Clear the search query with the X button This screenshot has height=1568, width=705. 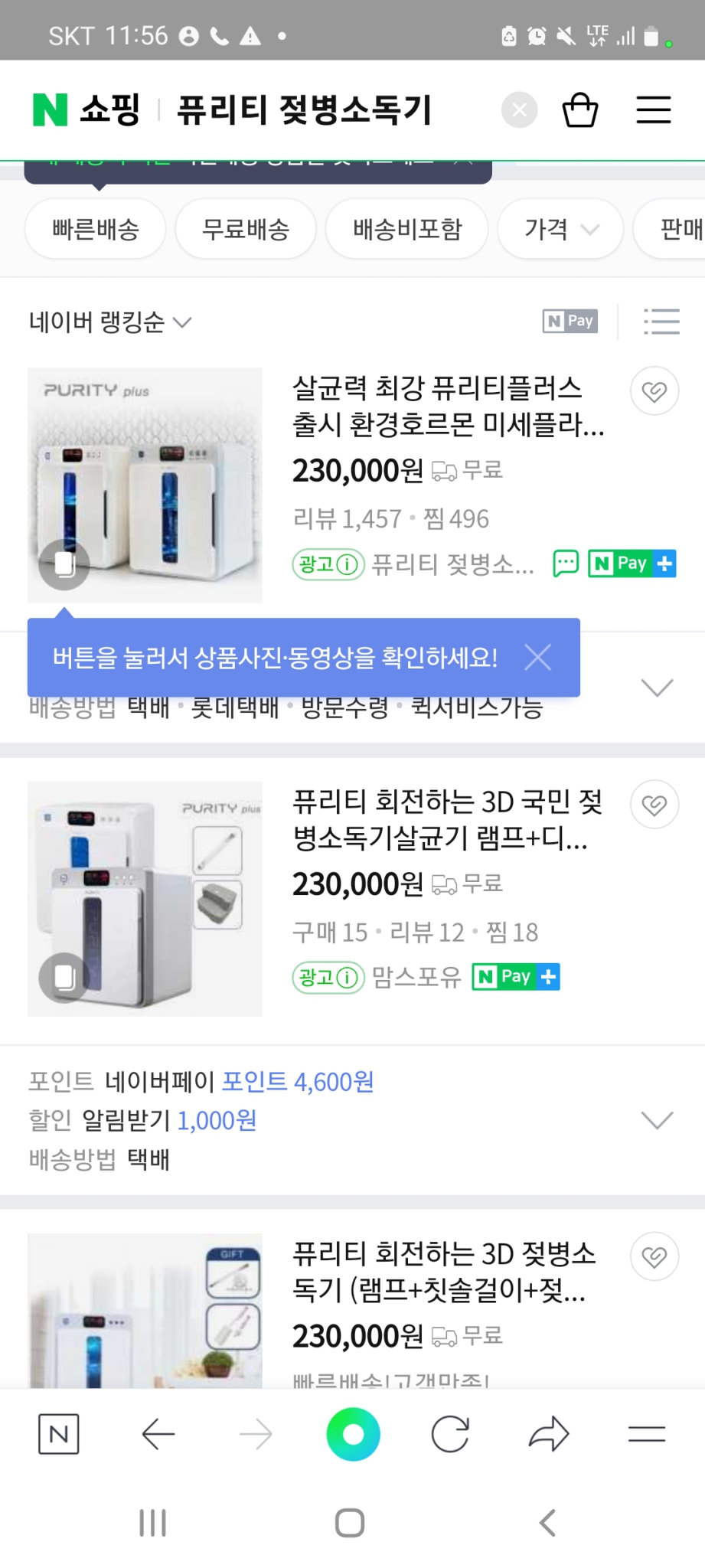[x=519, y=109]
